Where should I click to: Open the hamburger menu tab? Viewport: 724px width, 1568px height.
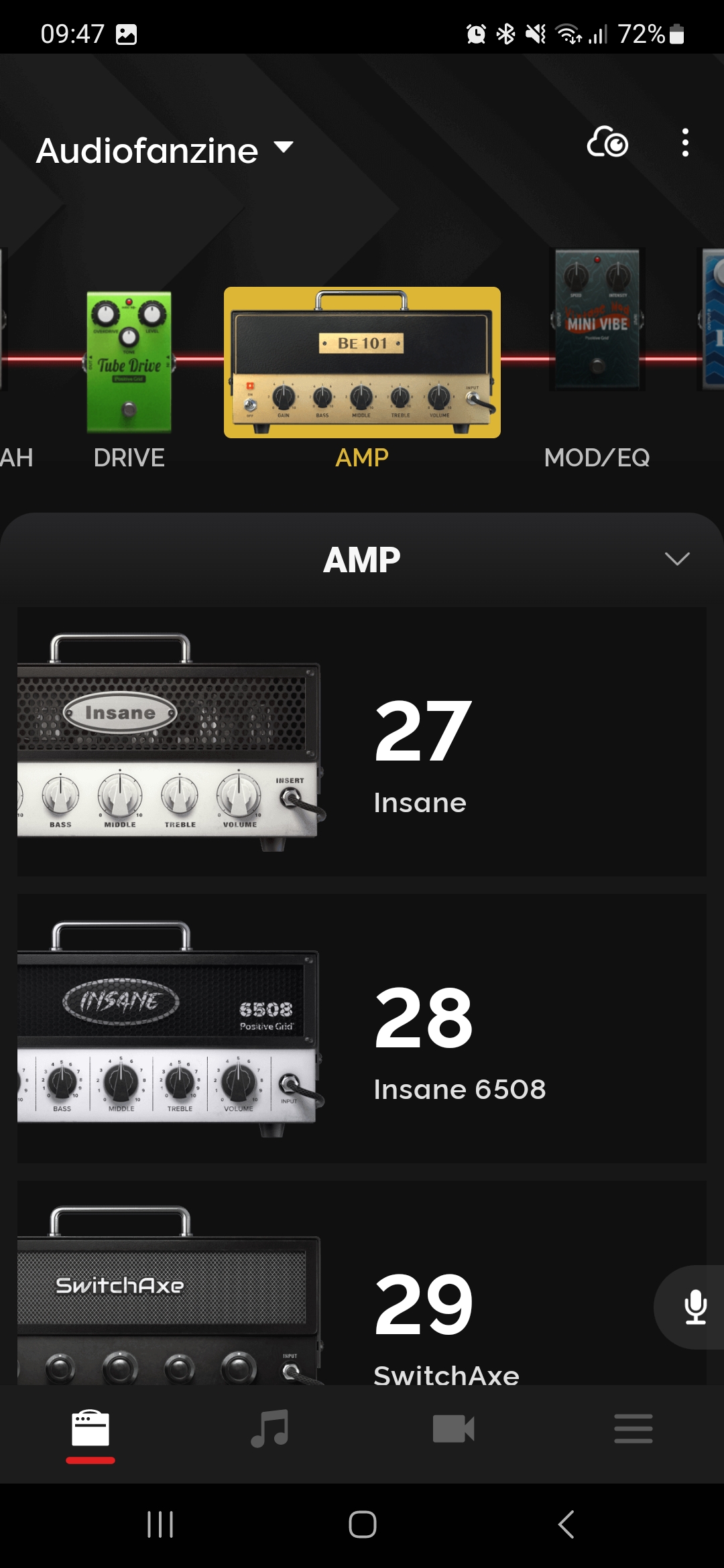pyautogui.click(x=633, y=1428)
